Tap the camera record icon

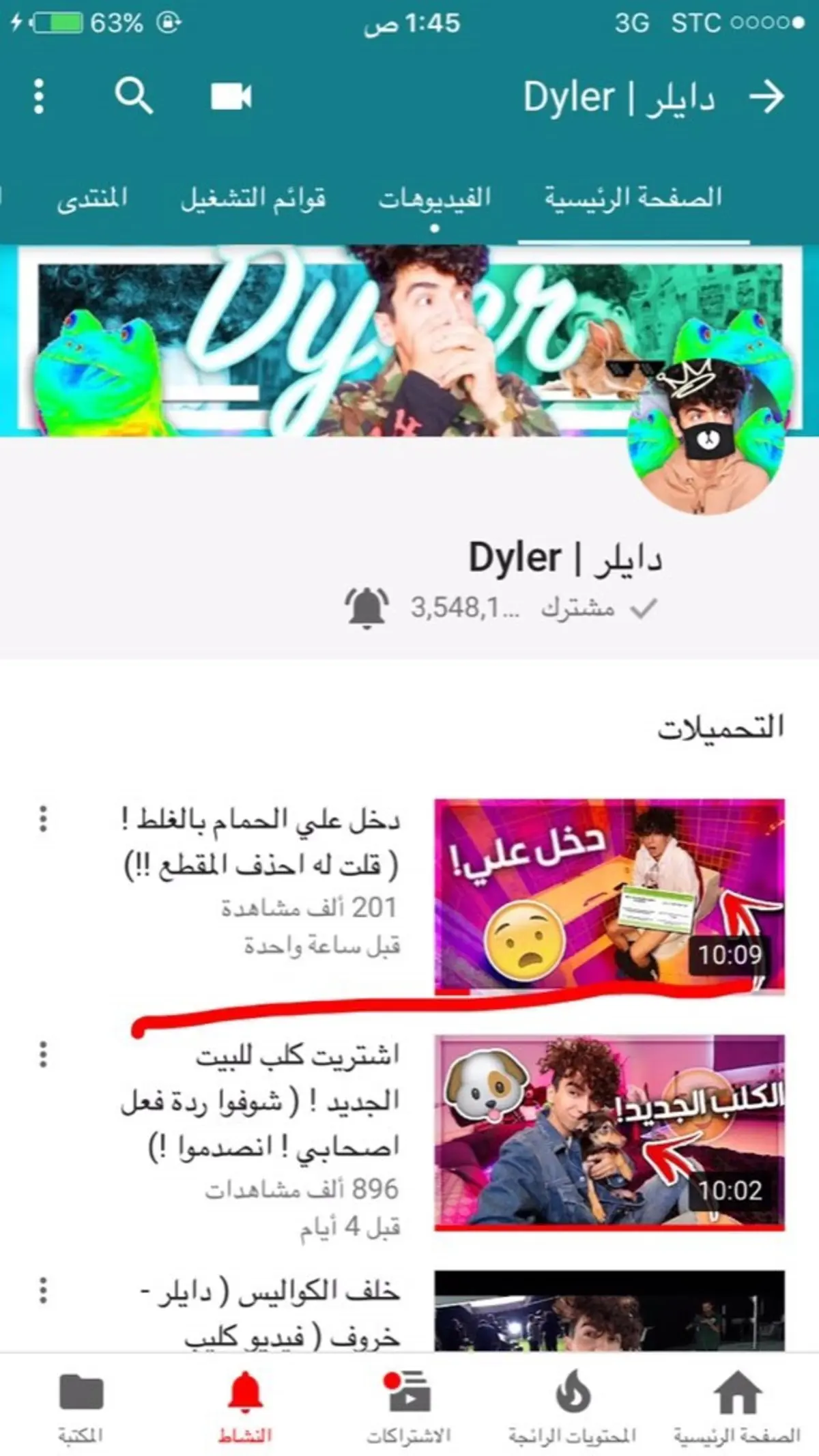pos(231,96)
